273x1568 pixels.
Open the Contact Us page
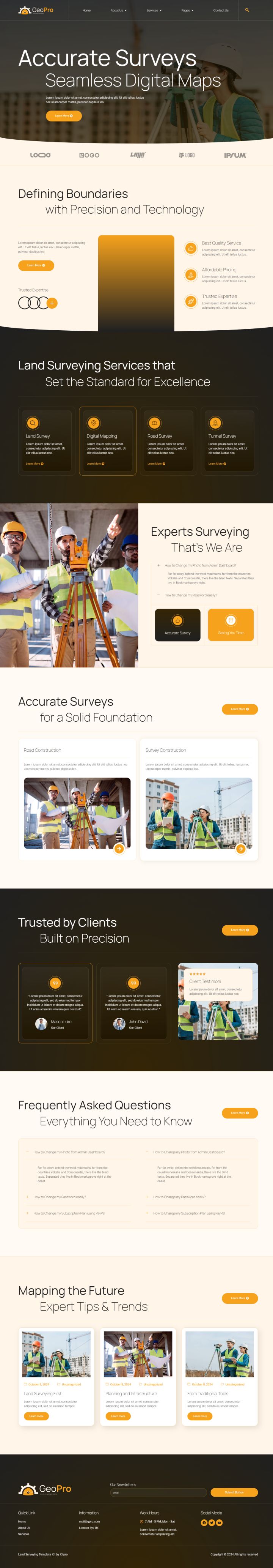click(221, 10)
